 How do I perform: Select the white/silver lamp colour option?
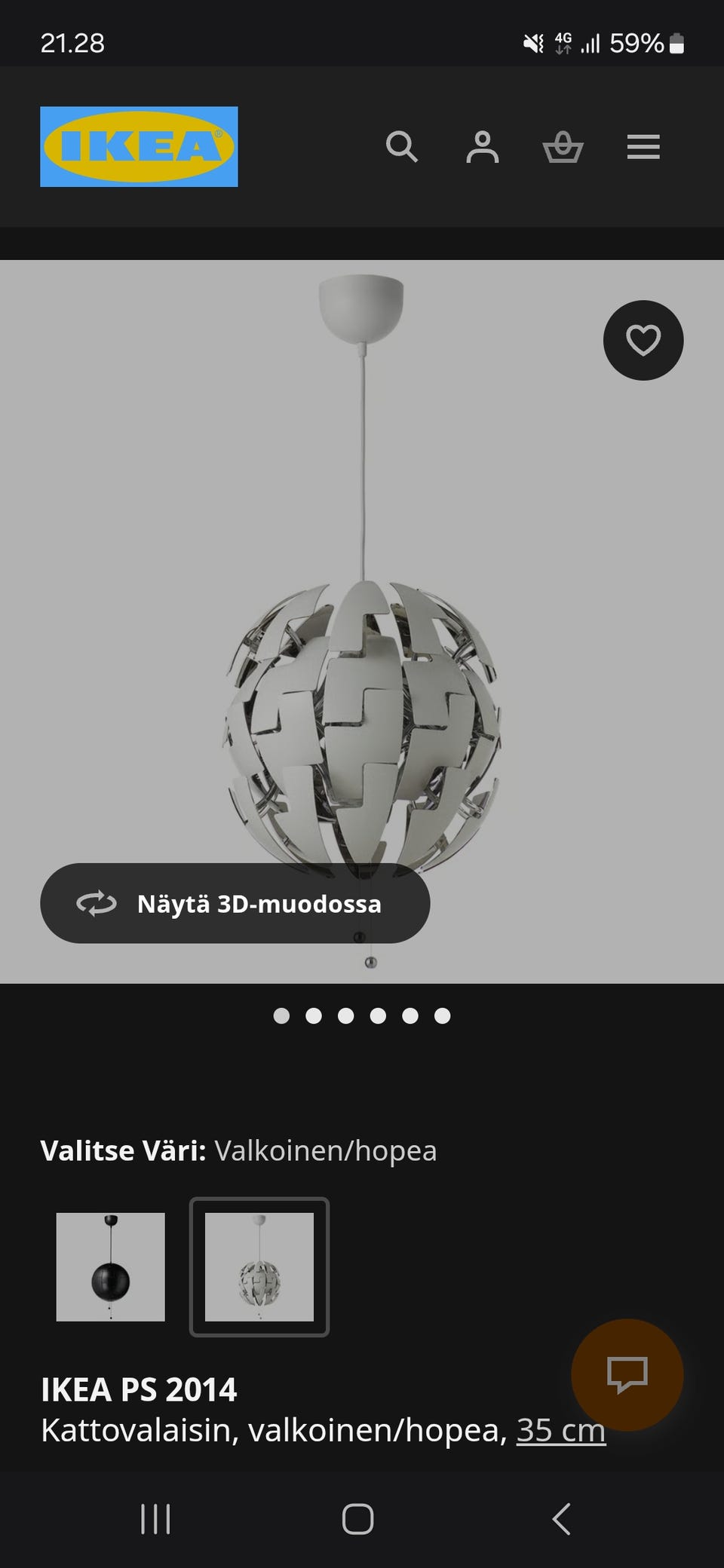[259, 1266]
